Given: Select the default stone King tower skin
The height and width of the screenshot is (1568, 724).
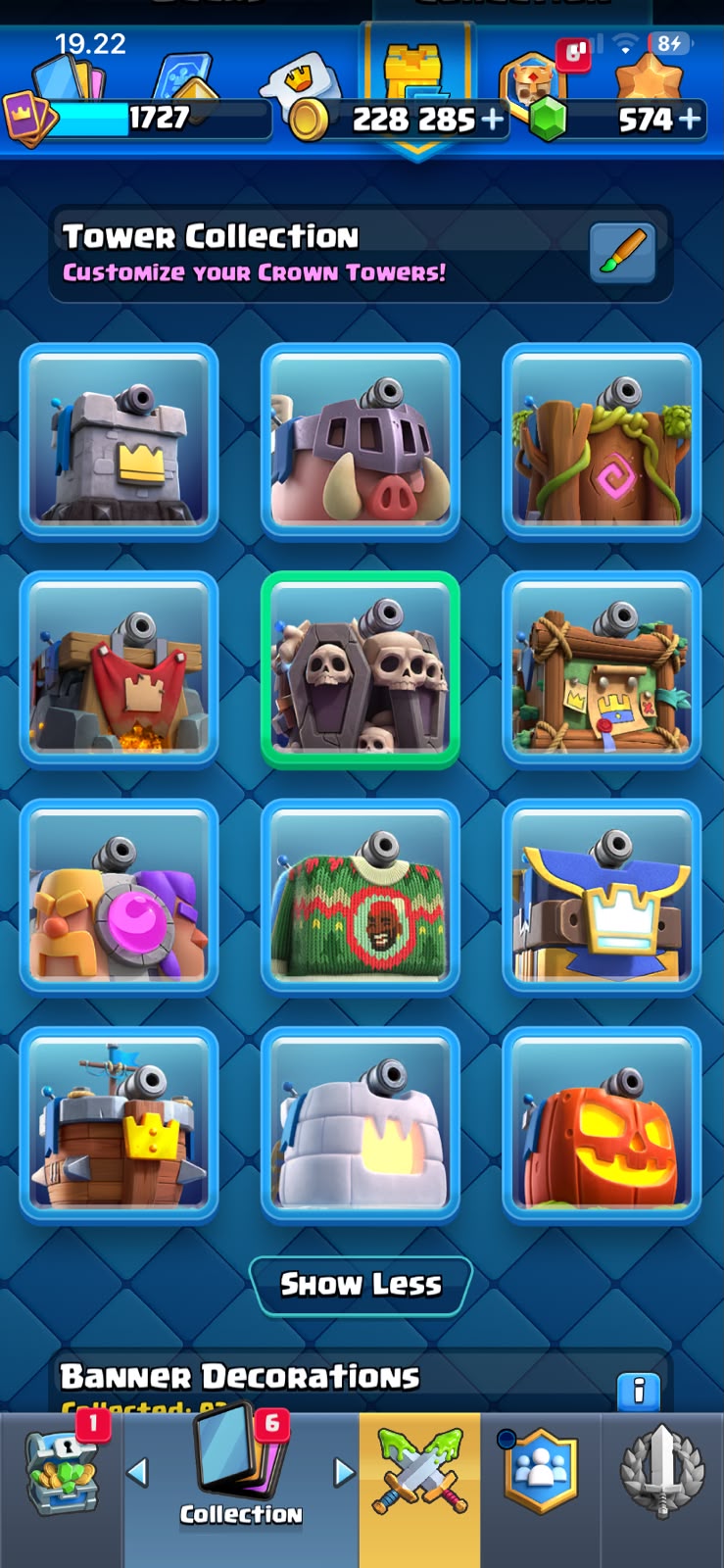Looking at the screenshot, I should (119, 441).
